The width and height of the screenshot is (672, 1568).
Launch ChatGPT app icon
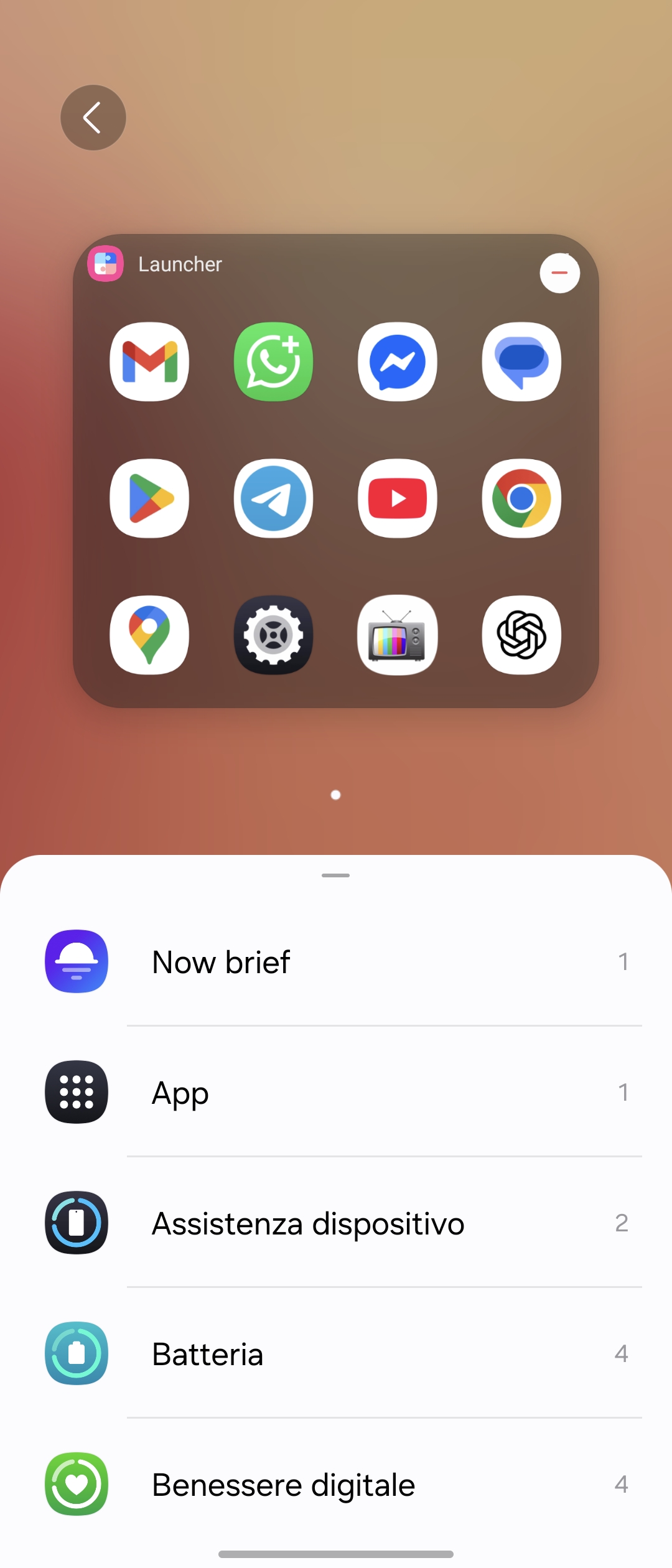[x=521, y=635]
